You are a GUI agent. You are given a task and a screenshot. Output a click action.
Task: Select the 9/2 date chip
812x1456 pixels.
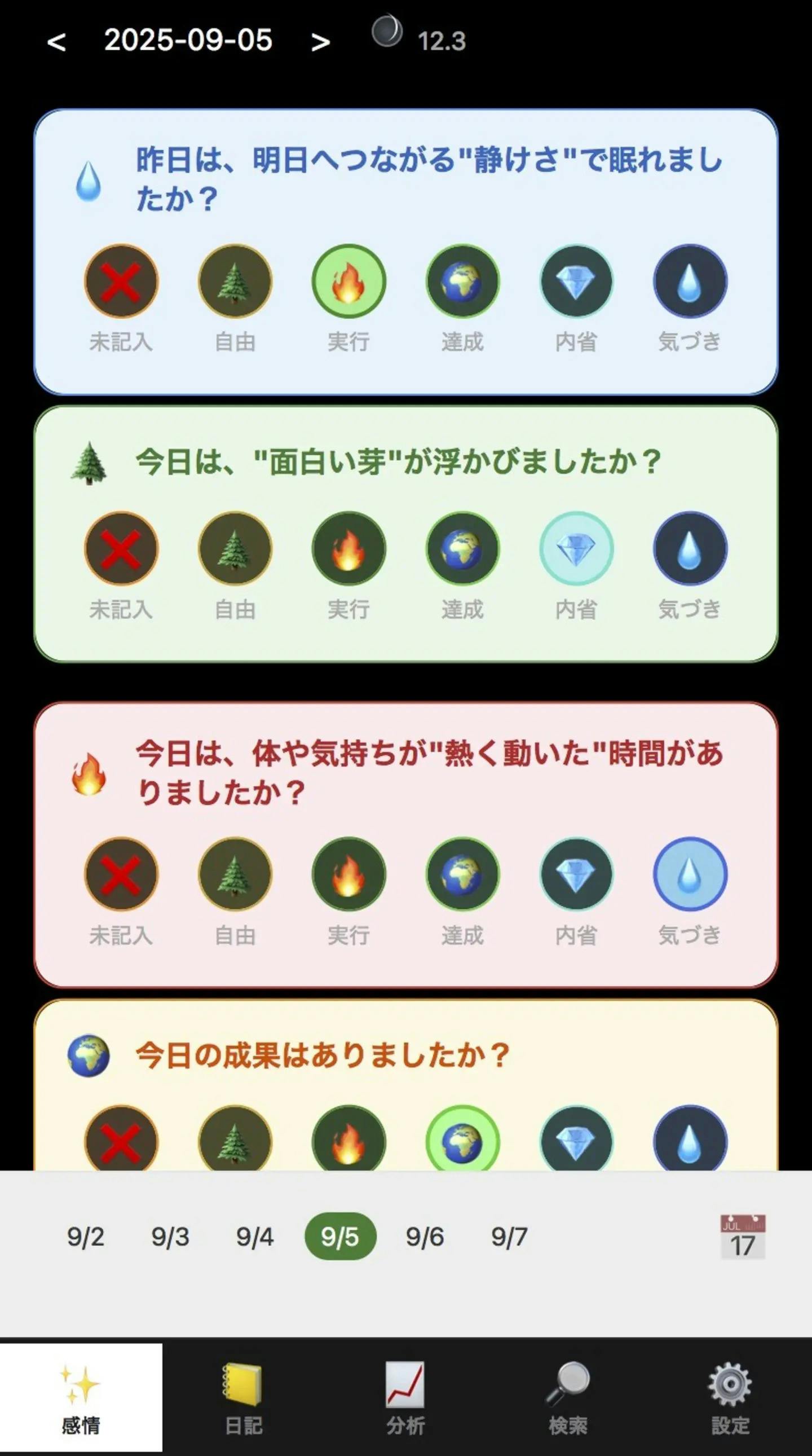point(85,1237)
